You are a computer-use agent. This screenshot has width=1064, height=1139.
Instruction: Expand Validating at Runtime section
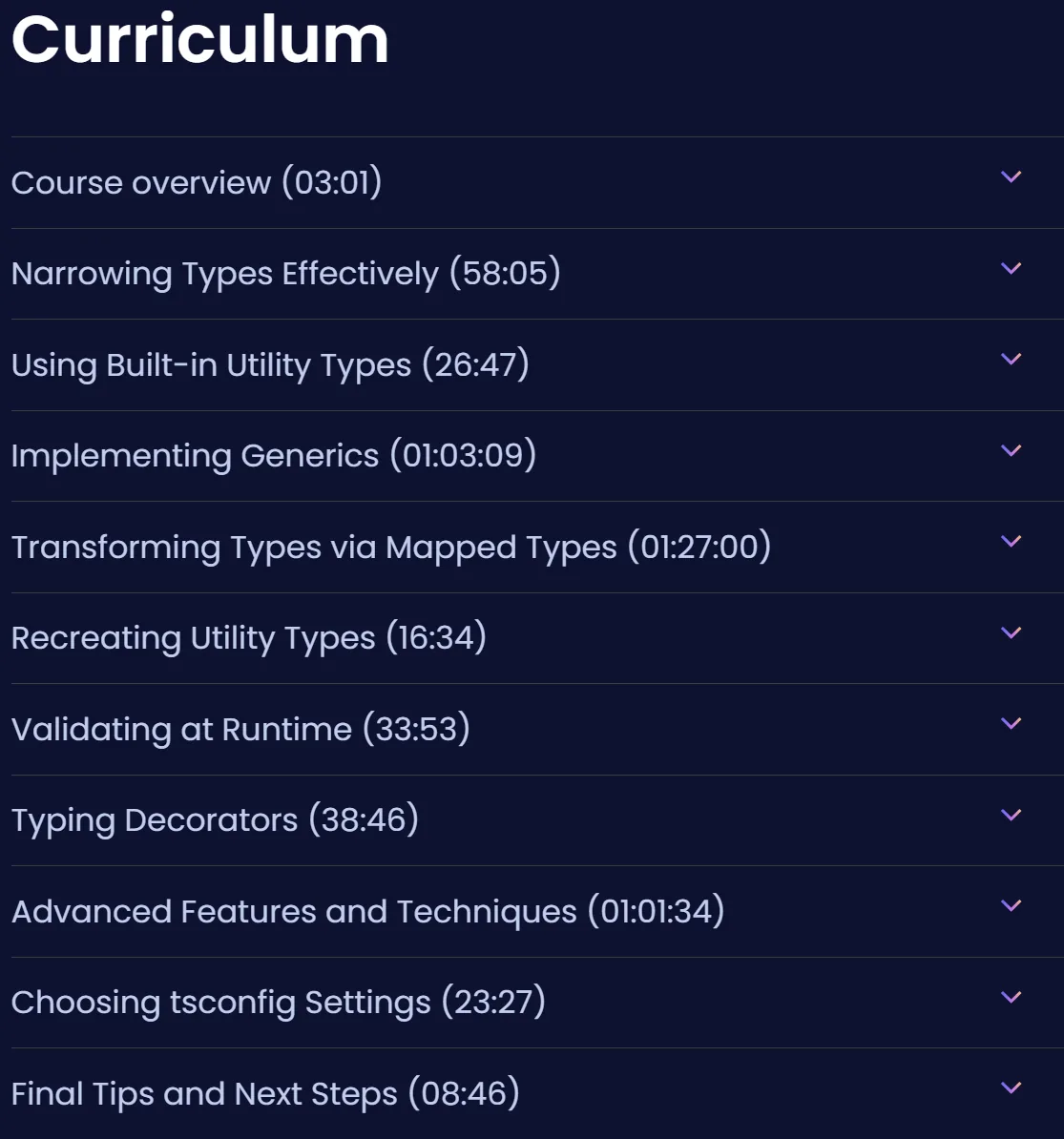(x=538, y=730)
